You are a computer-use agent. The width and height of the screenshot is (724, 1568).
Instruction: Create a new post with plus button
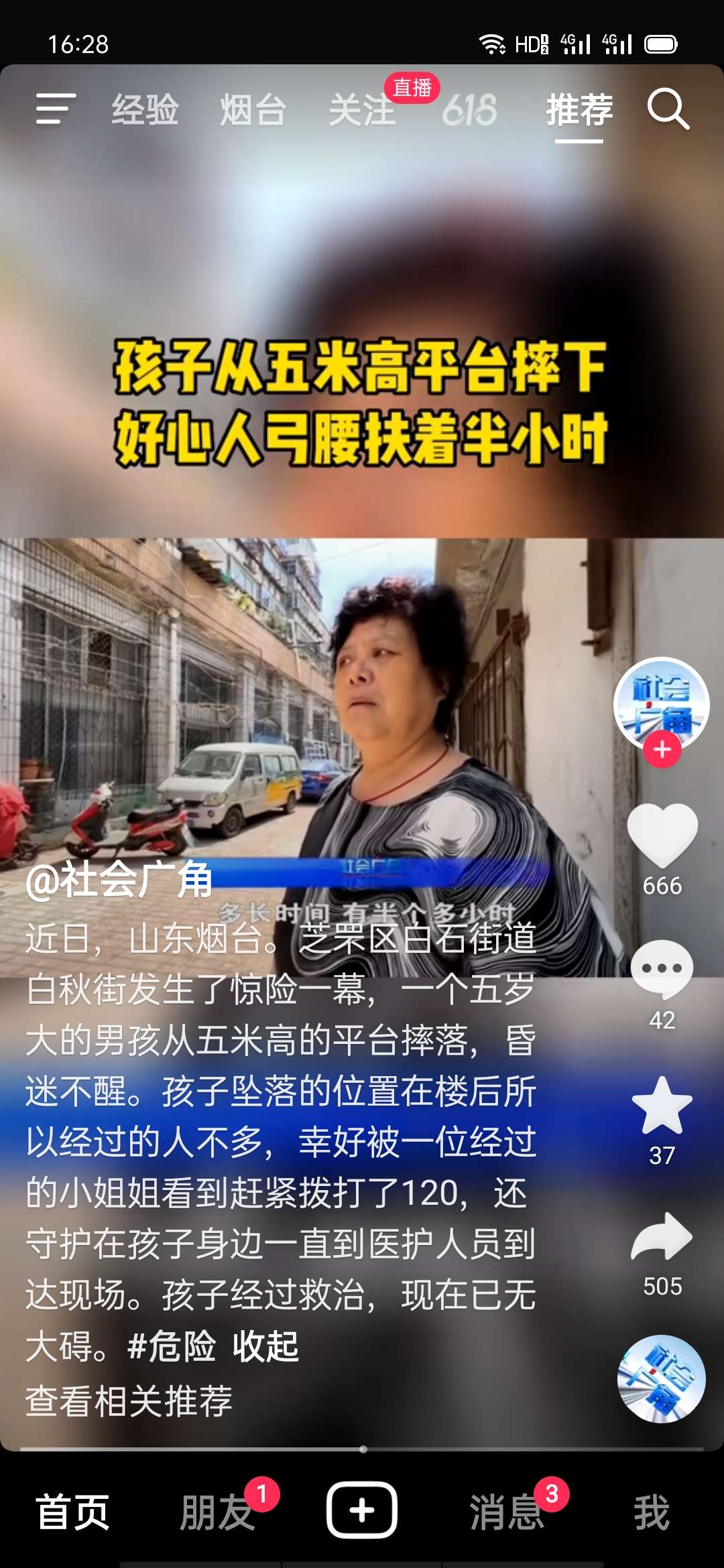tap(362, 1510)
